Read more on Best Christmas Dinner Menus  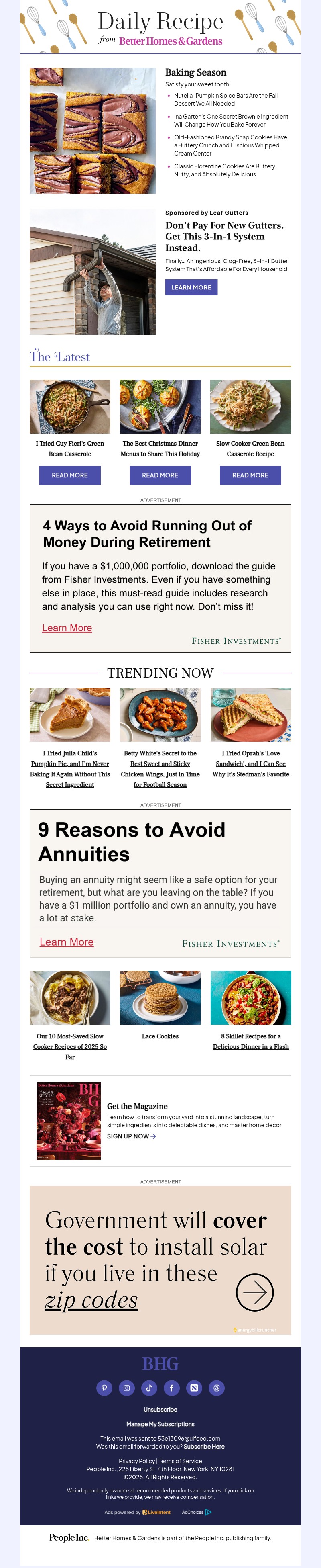point(160,475)
